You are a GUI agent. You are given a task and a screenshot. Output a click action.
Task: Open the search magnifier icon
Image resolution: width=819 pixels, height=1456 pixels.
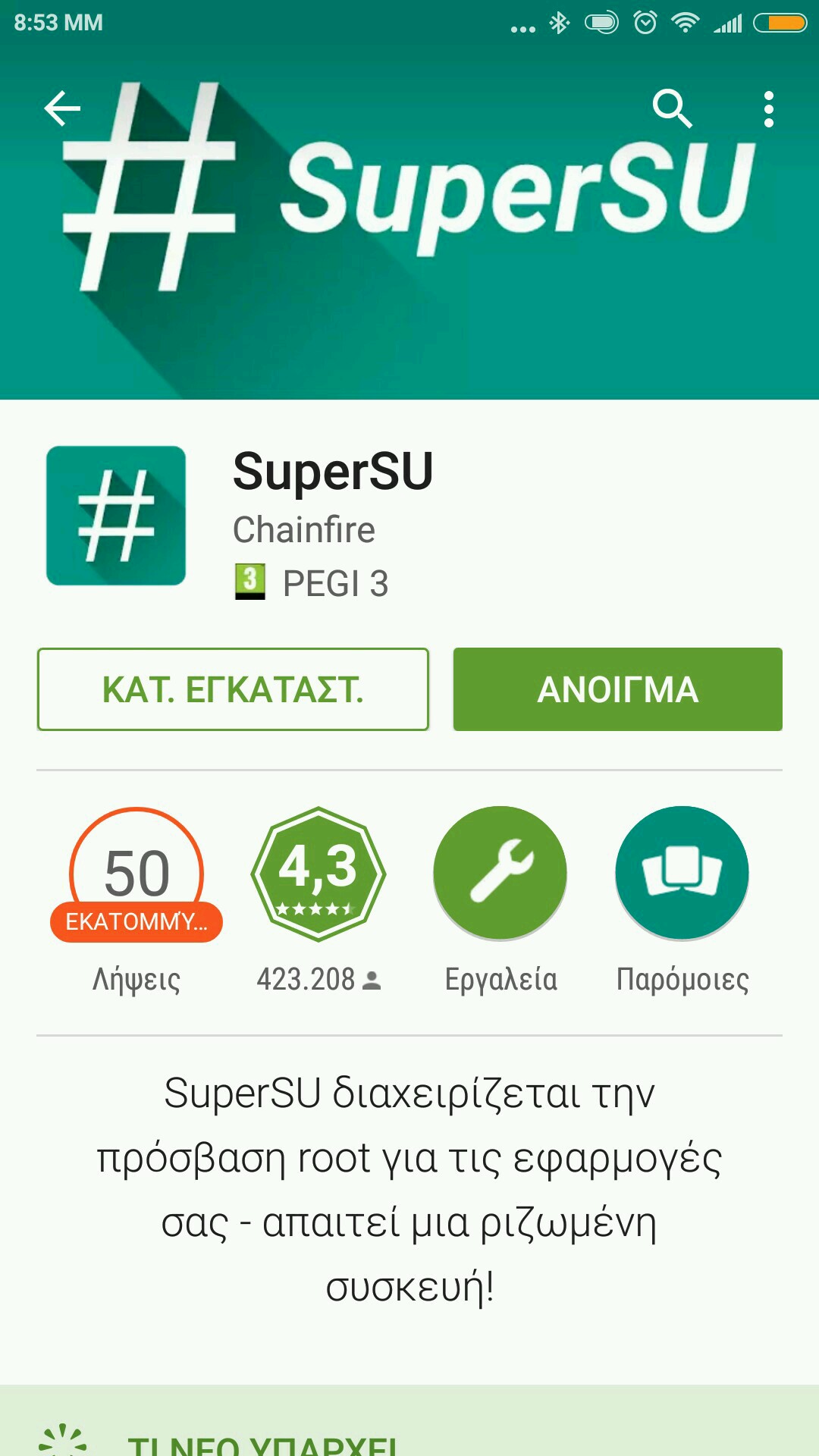673,108
